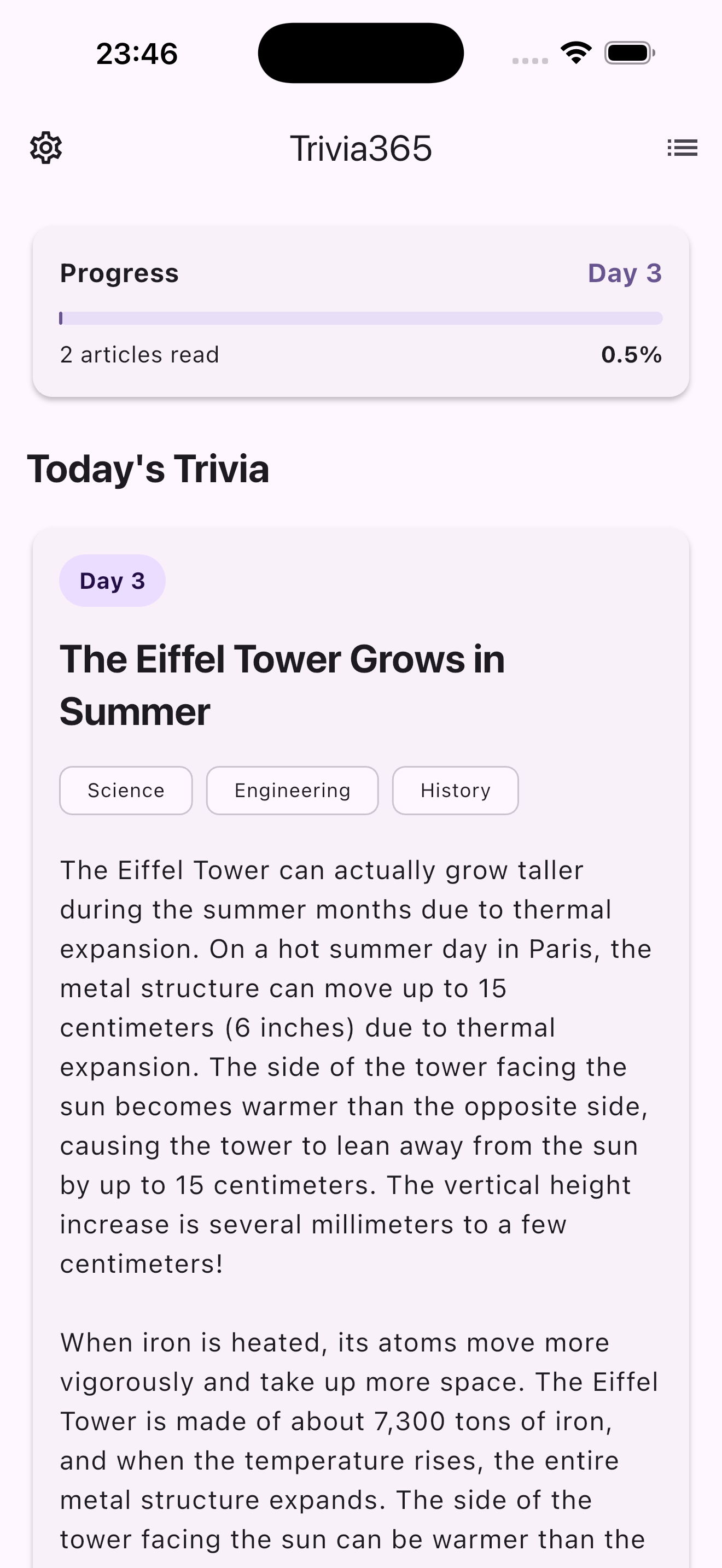
Task: Tap the cellular signal dots
Action: coord(529,60)
